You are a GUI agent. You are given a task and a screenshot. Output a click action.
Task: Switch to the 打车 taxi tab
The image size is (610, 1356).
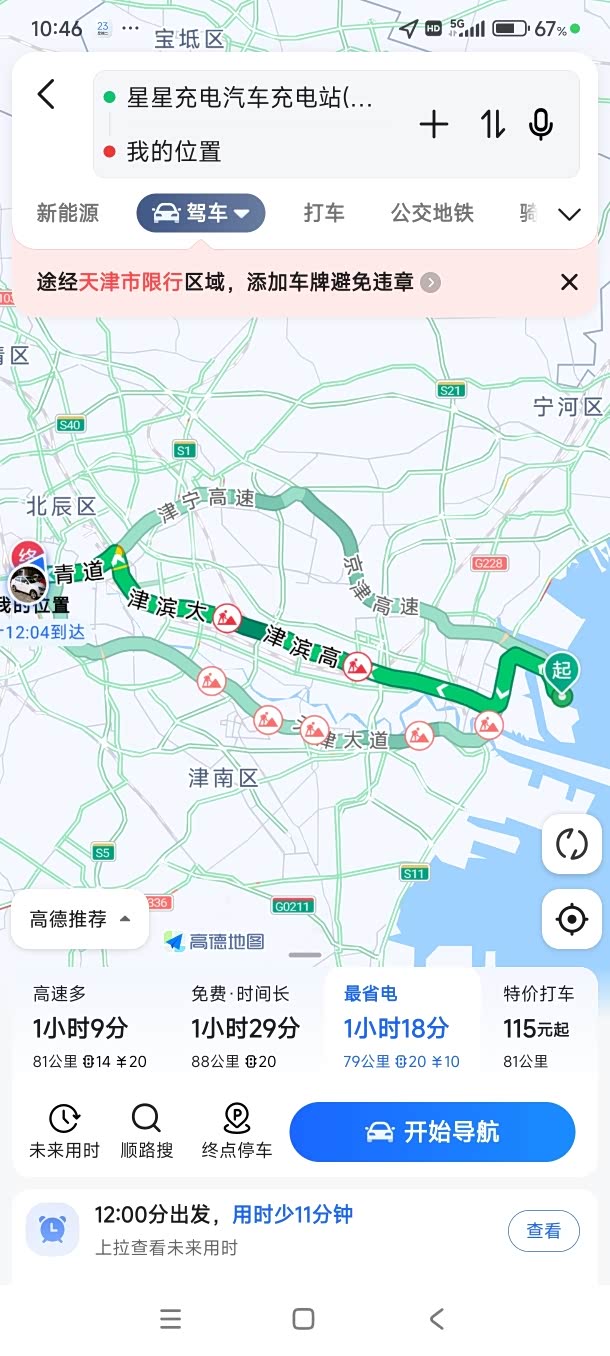point(324,213)
